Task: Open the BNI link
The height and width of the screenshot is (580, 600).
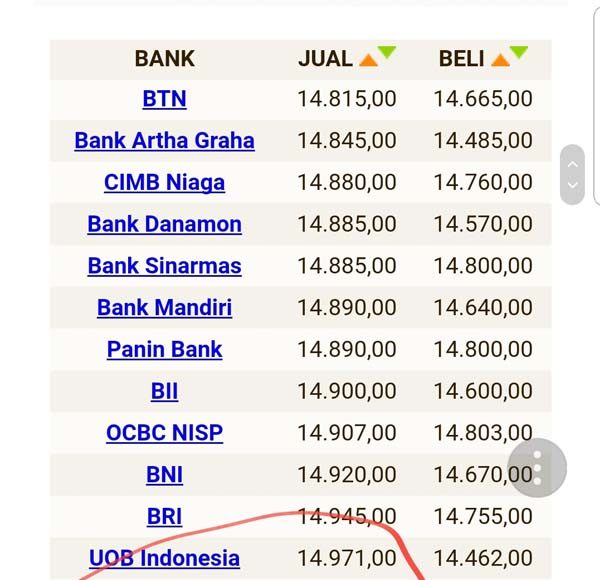Action: tap(164, 475)
